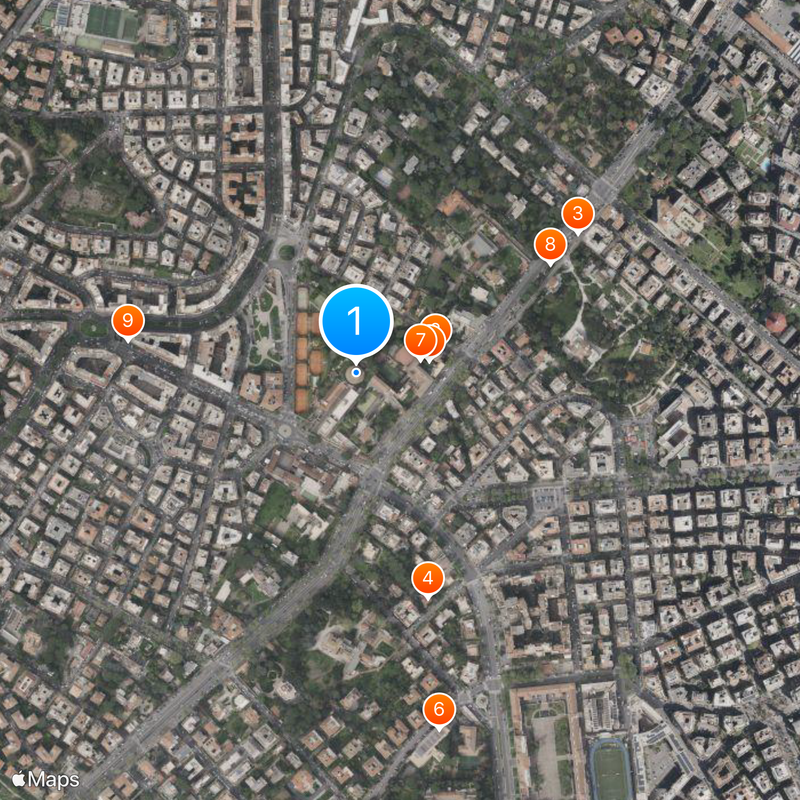This screenshot has width=800, height=800.
Task: Select map pin number 4
Action: coord(427,577)
